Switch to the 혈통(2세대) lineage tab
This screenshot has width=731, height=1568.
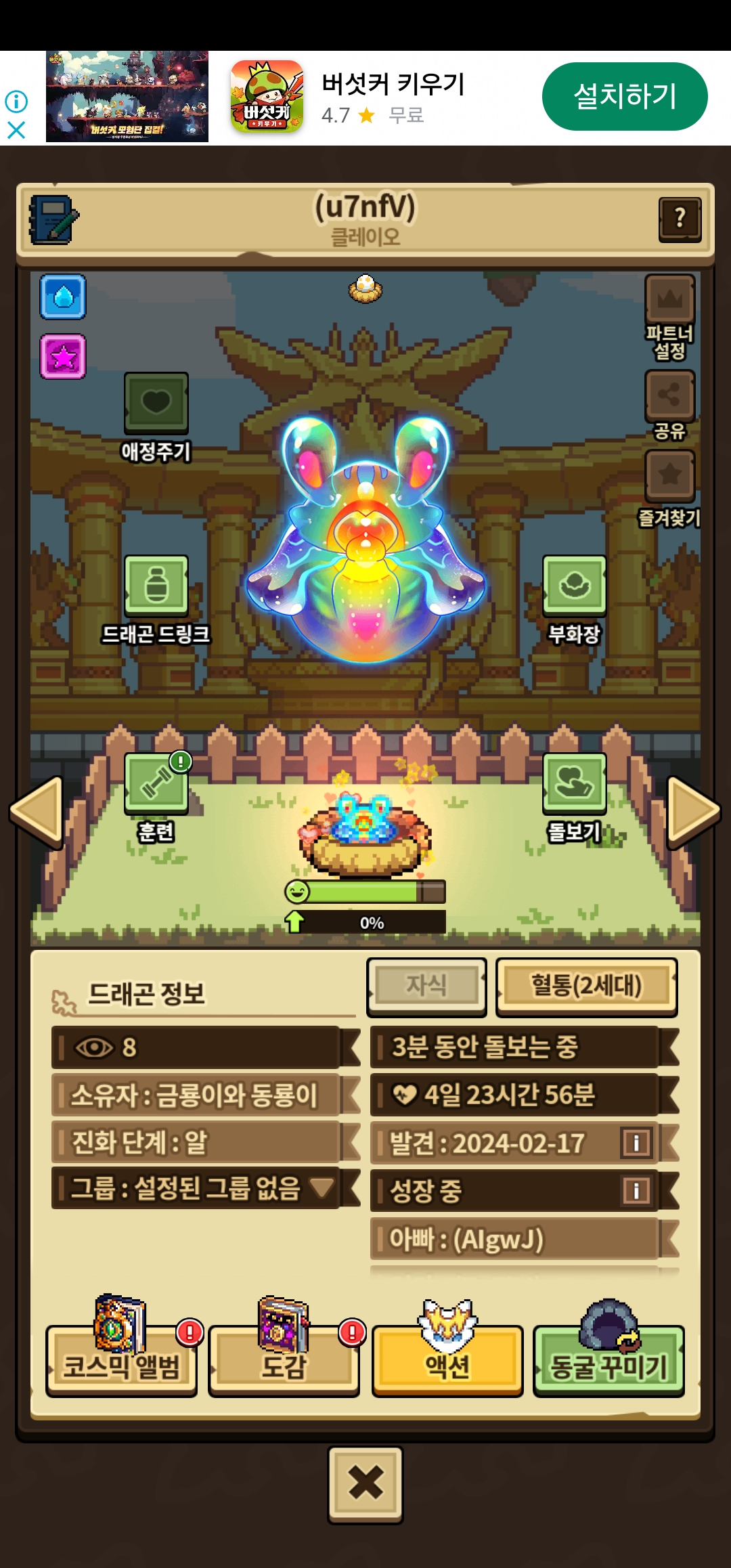coord(586,986)
